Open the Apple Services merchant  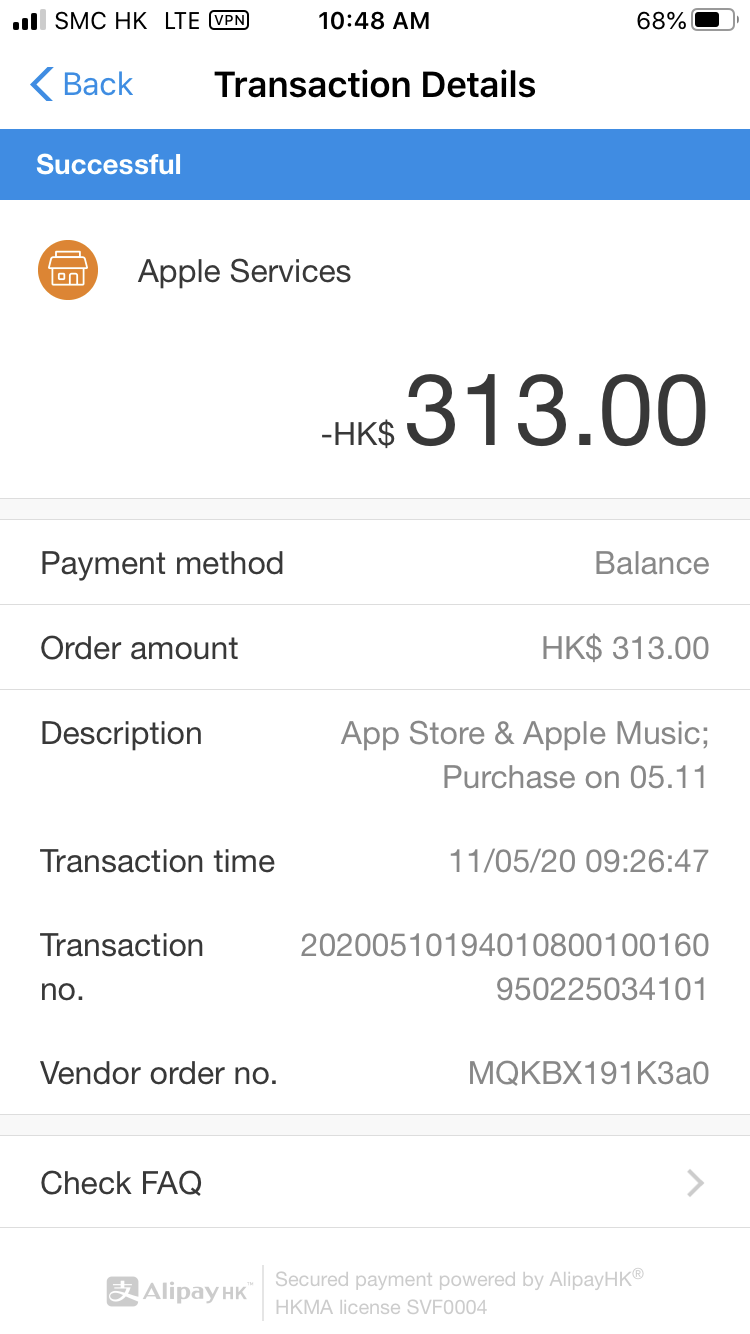(244, 271)
